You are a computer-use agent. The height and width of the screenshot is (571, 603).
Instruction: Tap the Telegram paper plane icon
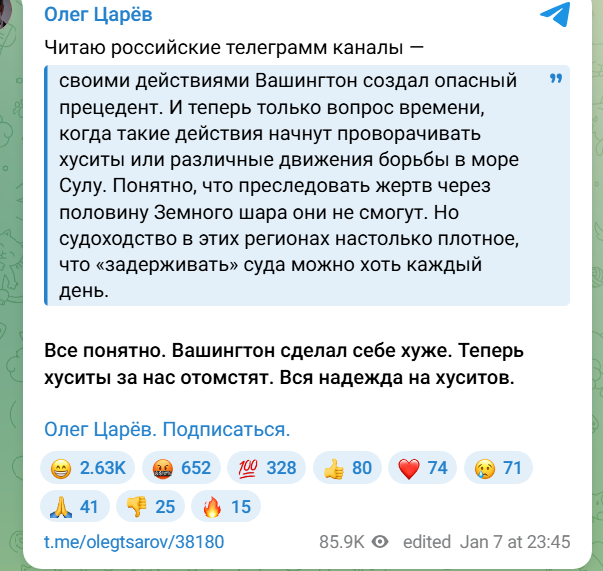(554, 15)
